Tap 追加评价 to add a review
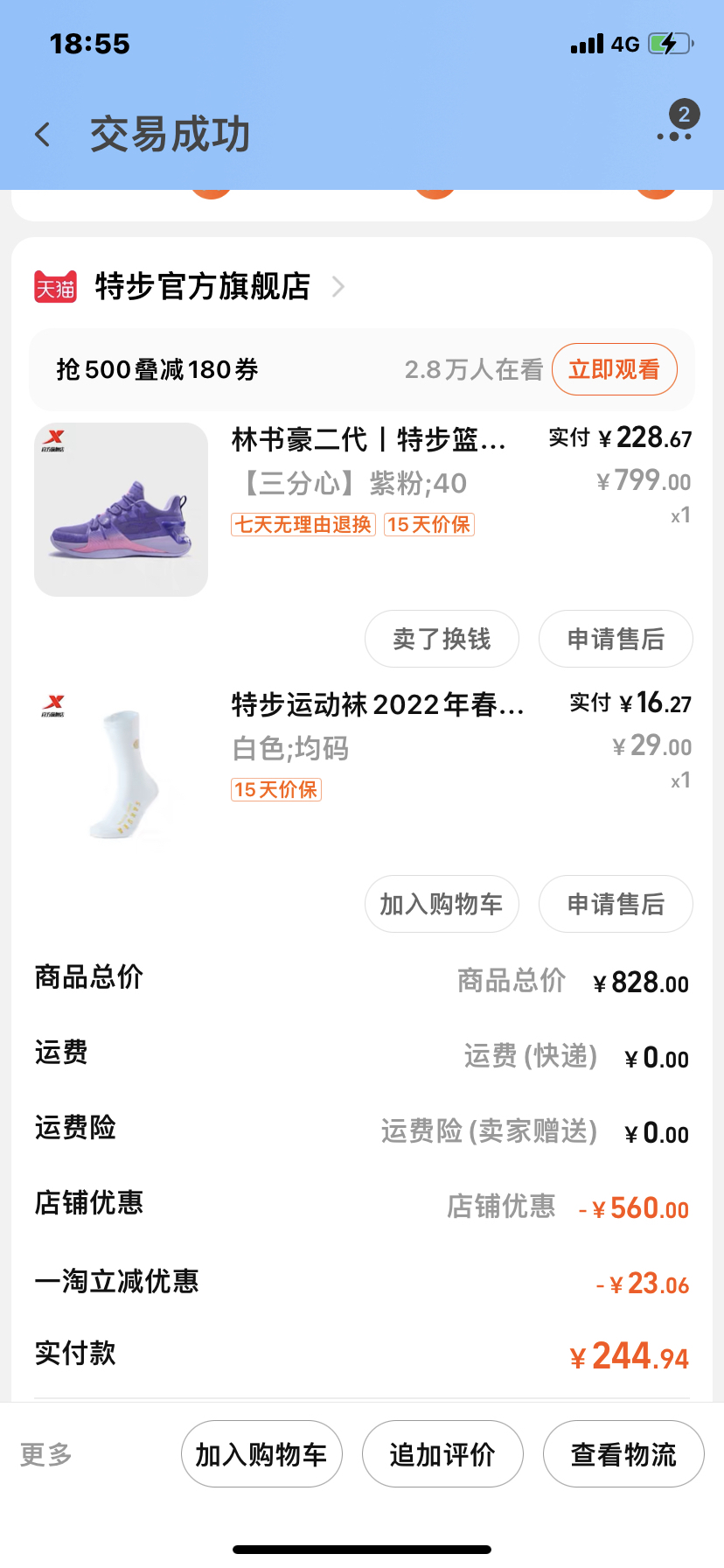The height and width of the screenshot is (1568, 724). click(442, 1454)
